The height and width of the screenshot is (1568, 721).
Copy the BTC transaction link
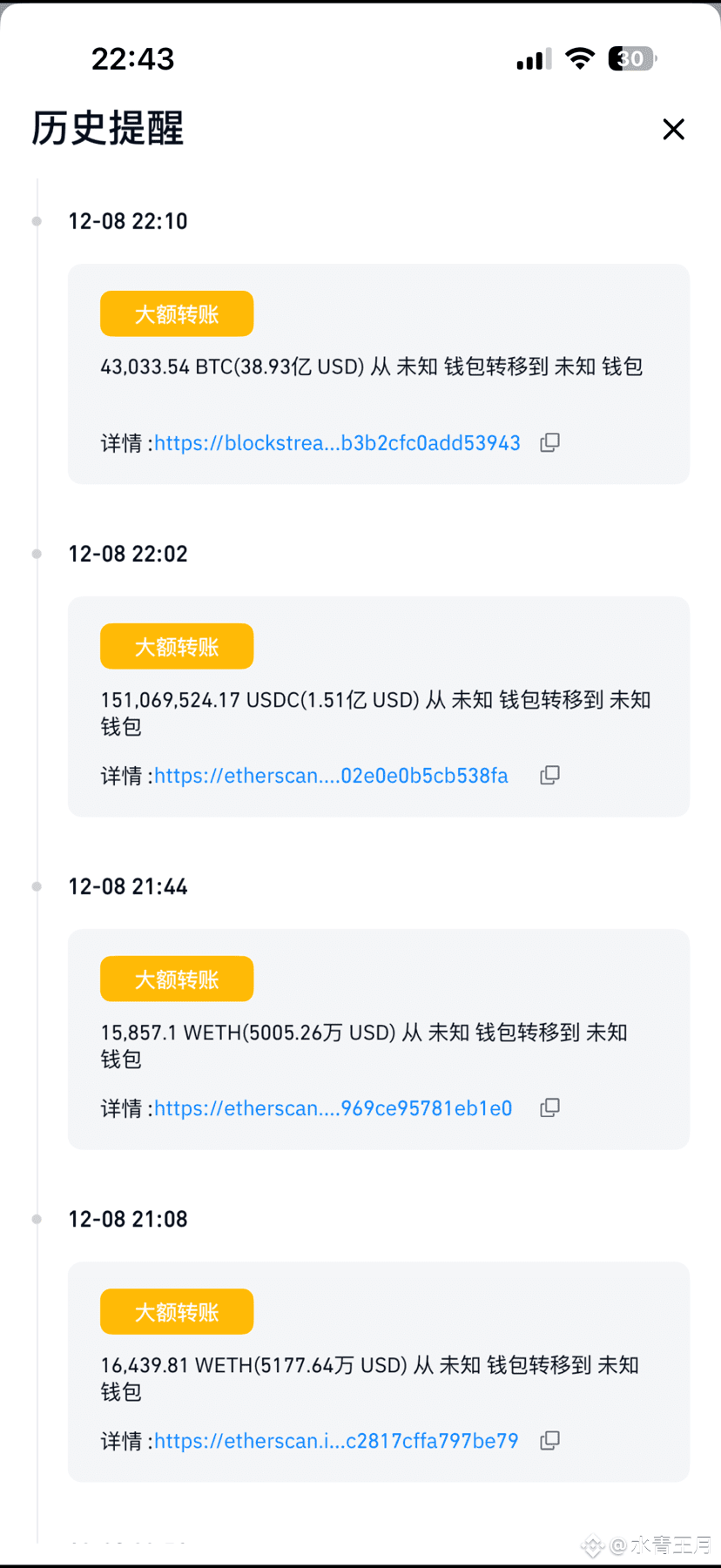549,442
